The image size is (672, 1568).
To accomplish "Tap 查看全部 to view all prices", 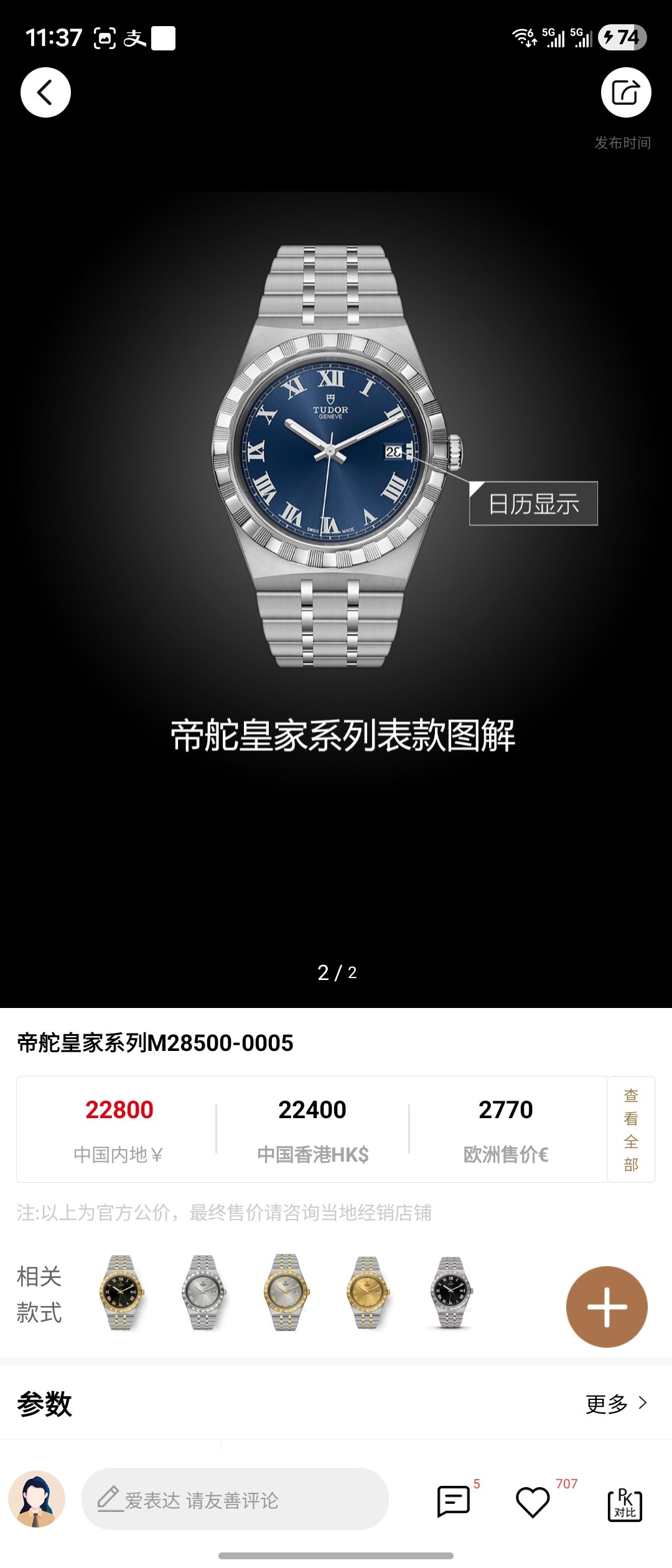I will (x=631, y=1129).
